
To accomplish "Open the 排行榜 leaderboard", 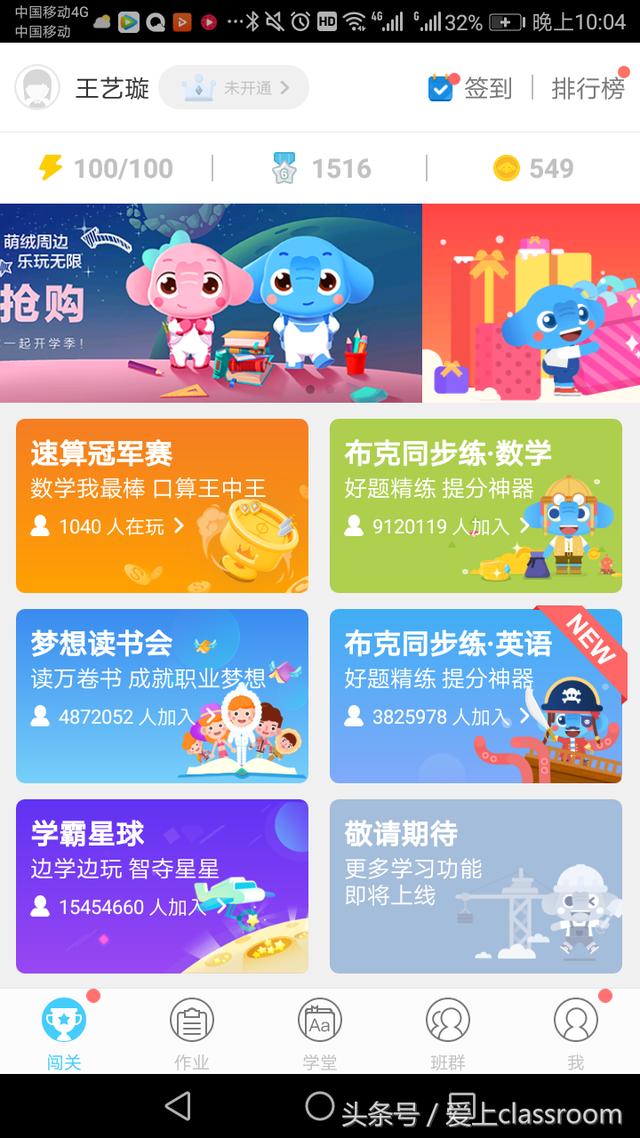I will pos(588,88).
